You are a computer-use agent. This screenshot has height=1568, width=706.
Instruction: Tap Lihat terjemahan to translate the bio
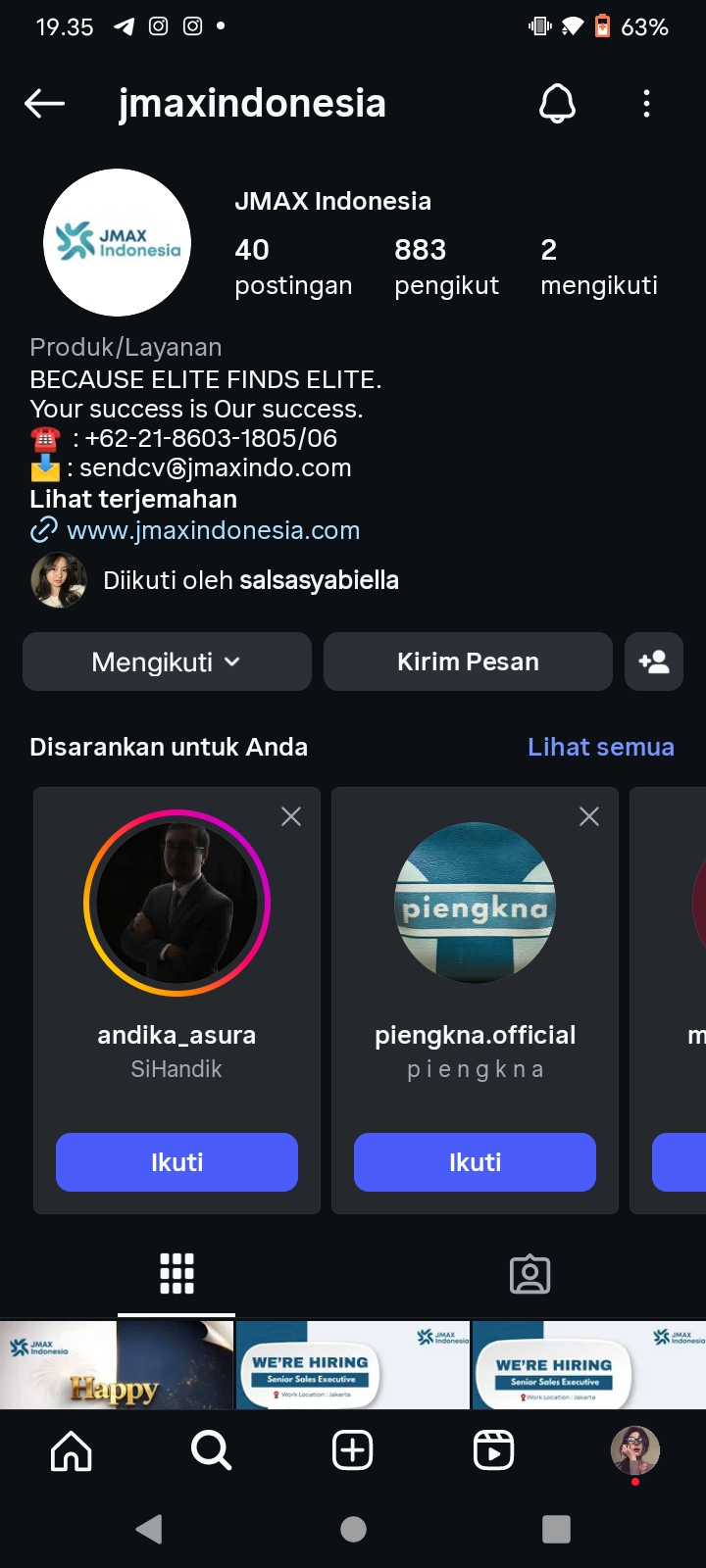point(133,499)
